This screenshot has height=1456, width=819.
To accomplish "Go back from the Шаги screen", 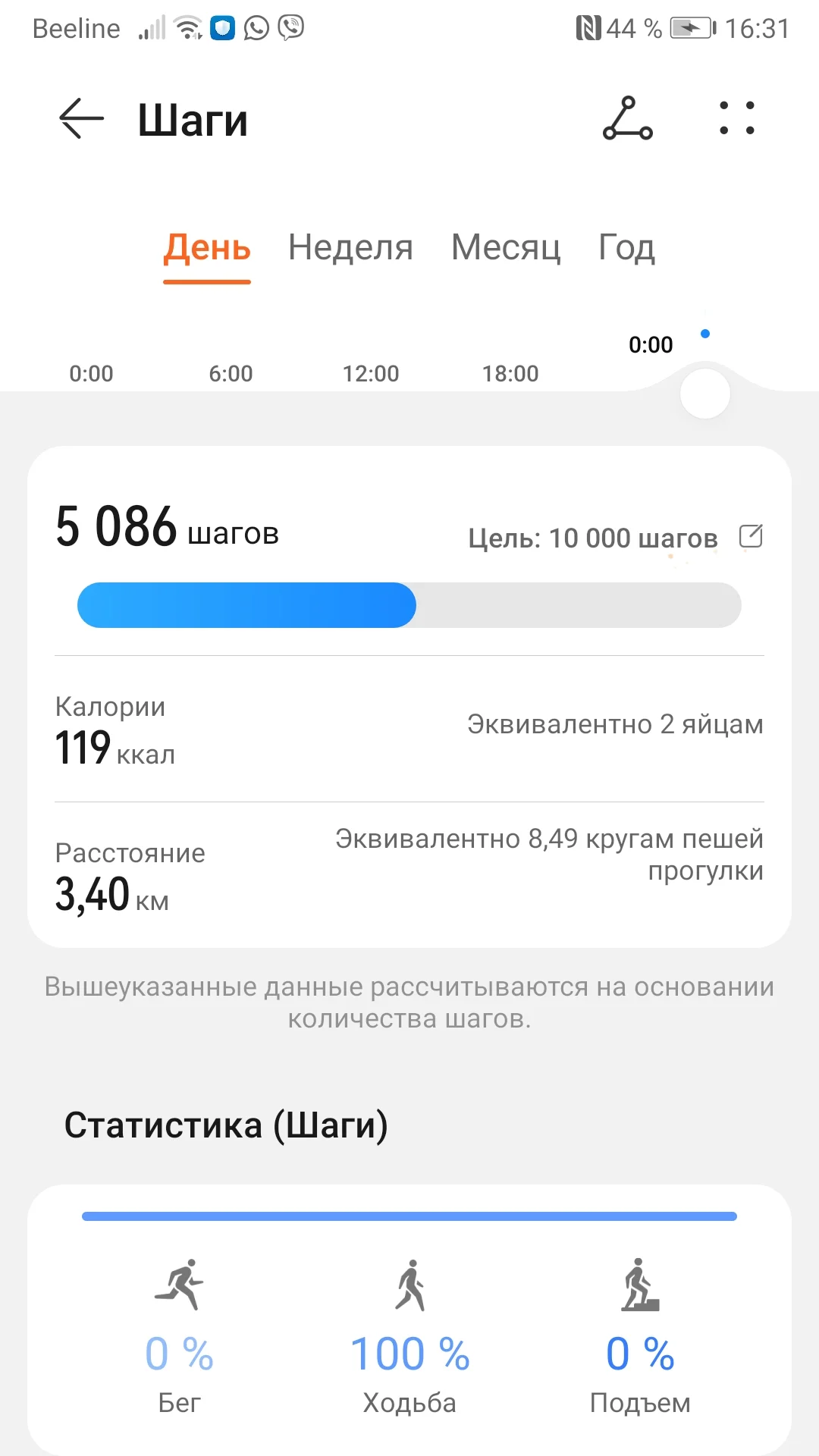I will coord(81,119).
